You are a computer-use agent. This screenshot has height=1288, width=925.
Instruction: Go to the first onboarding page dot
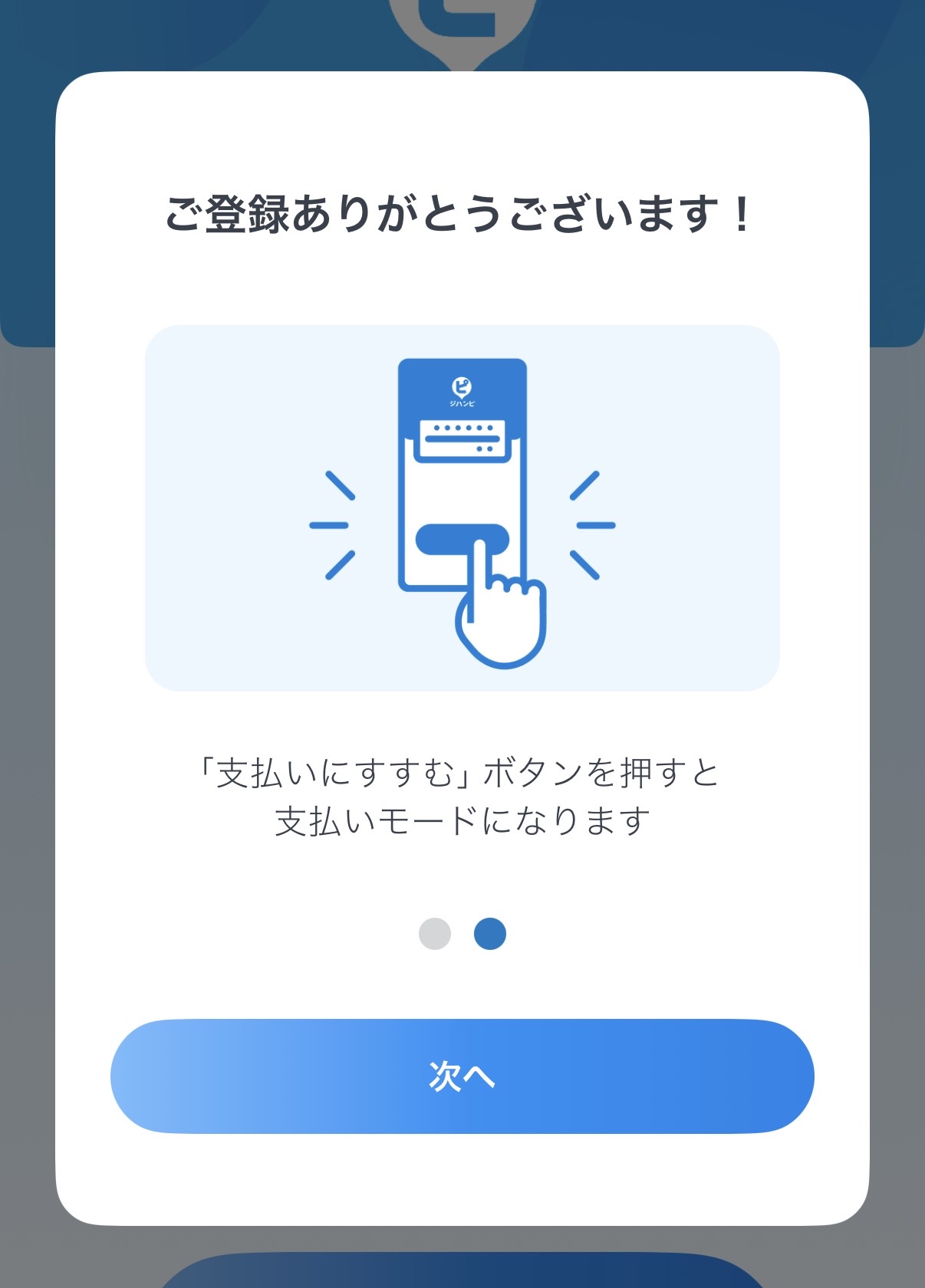tap(435, 934)
